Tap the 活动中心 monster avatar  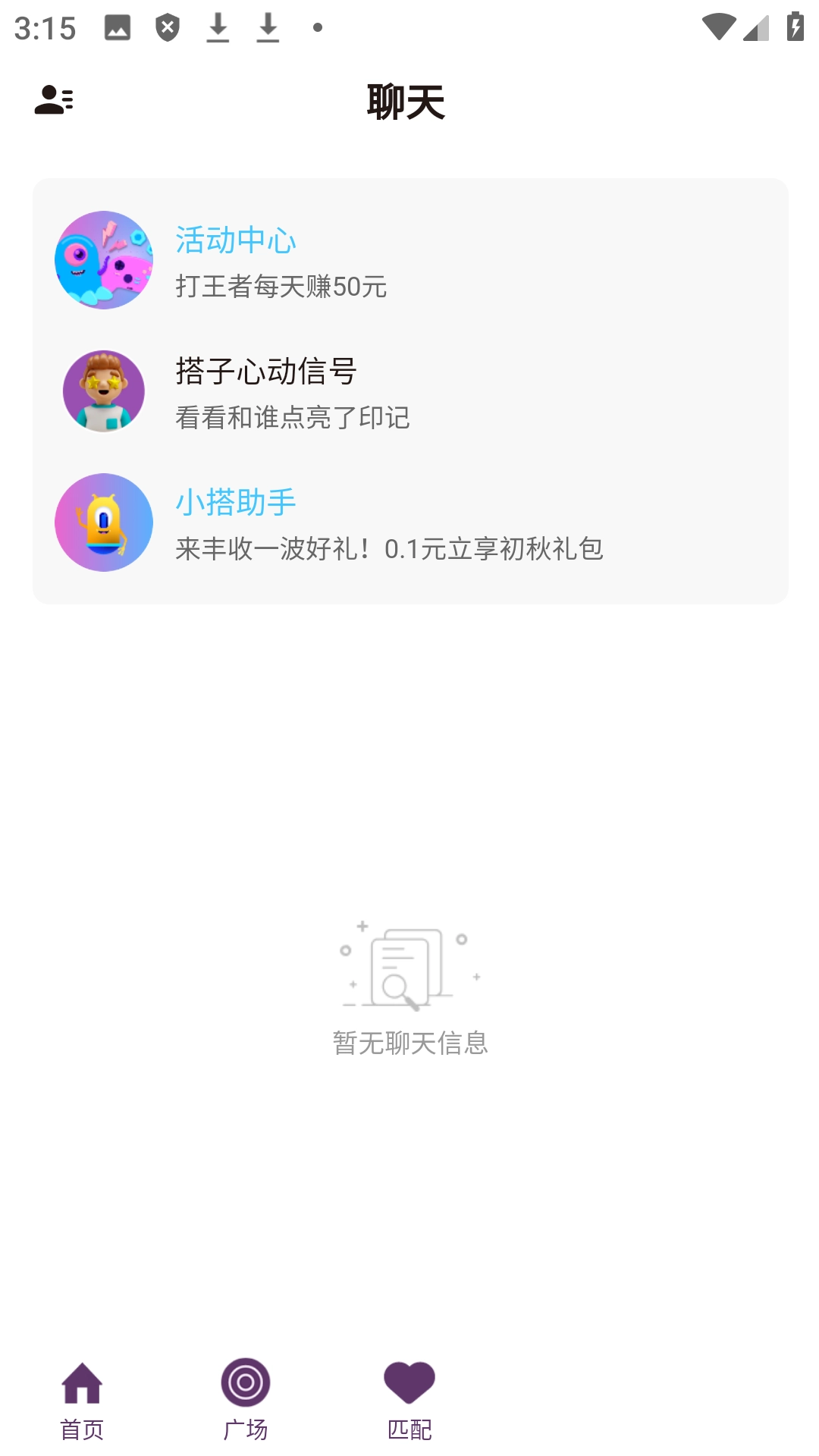104,259
